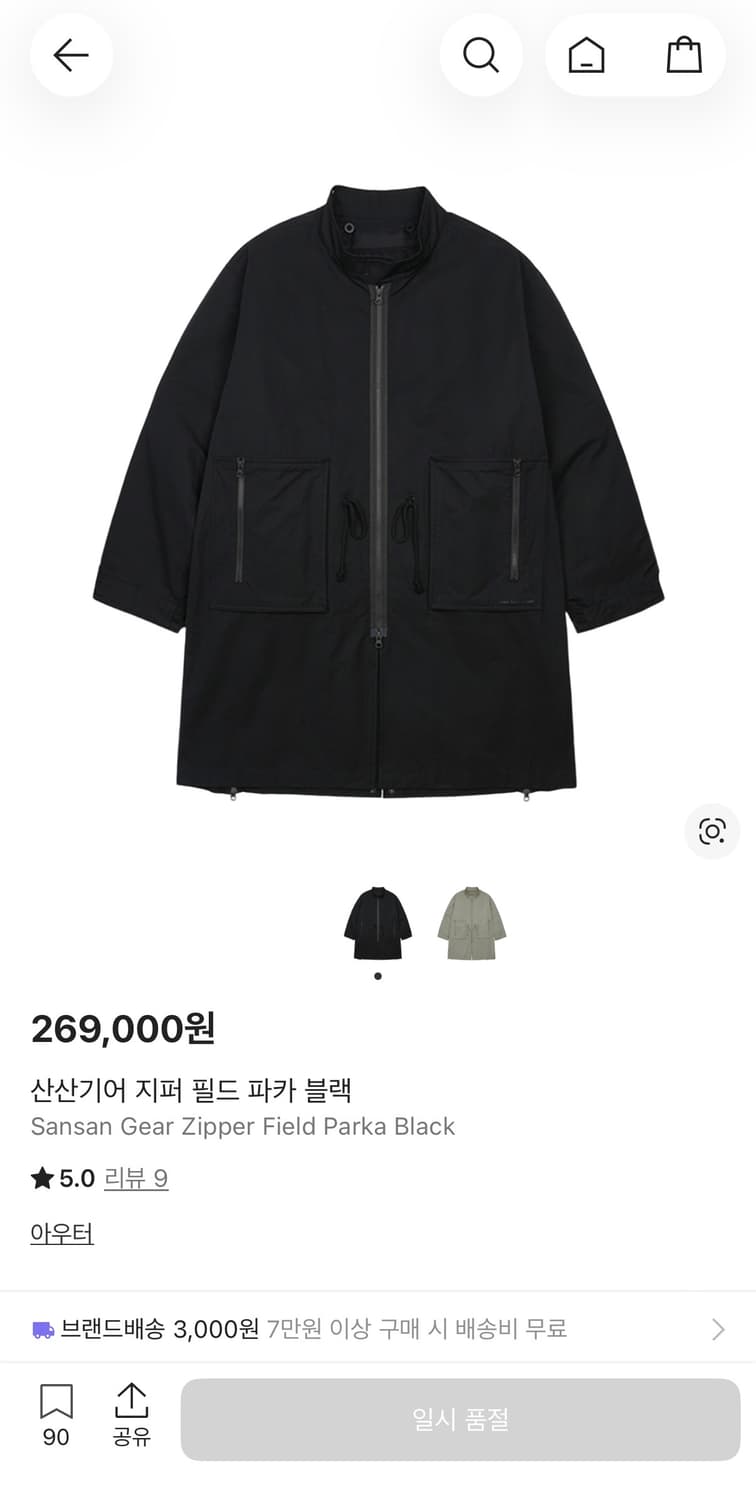Open the shopping bag

(x=685, y=55)
